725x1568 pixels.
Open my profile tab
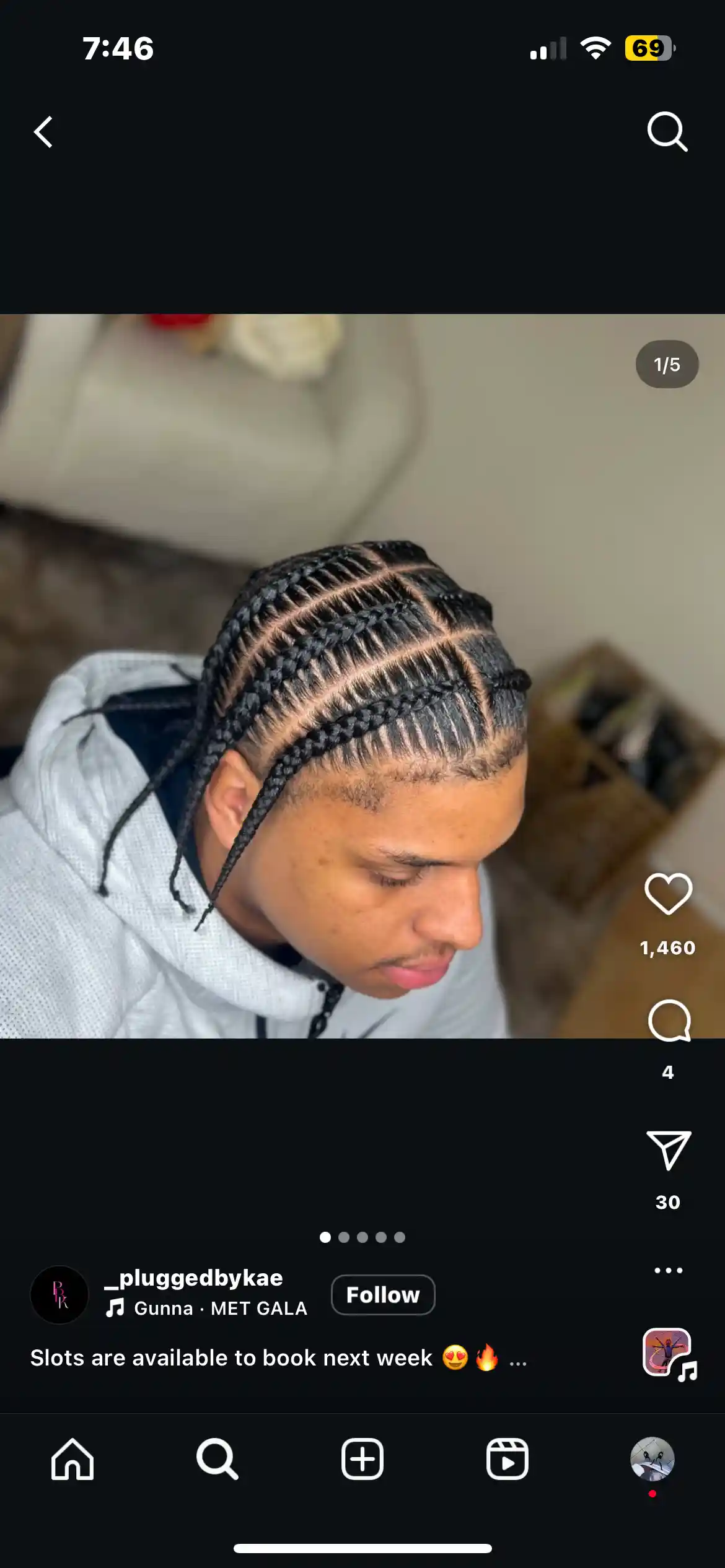pos(652,1459)
